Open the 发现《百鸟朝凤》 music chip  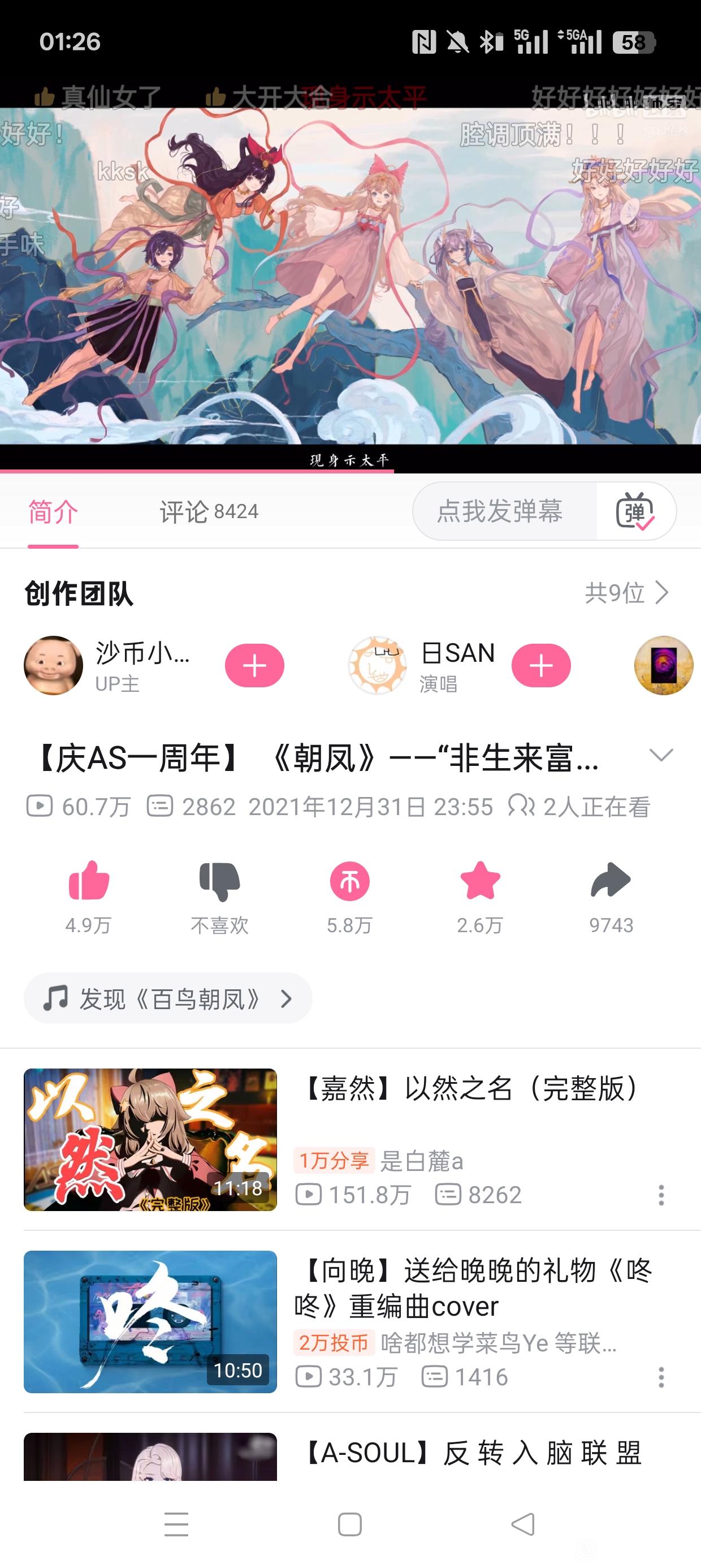pyautogui.click(x=168, y=998)
